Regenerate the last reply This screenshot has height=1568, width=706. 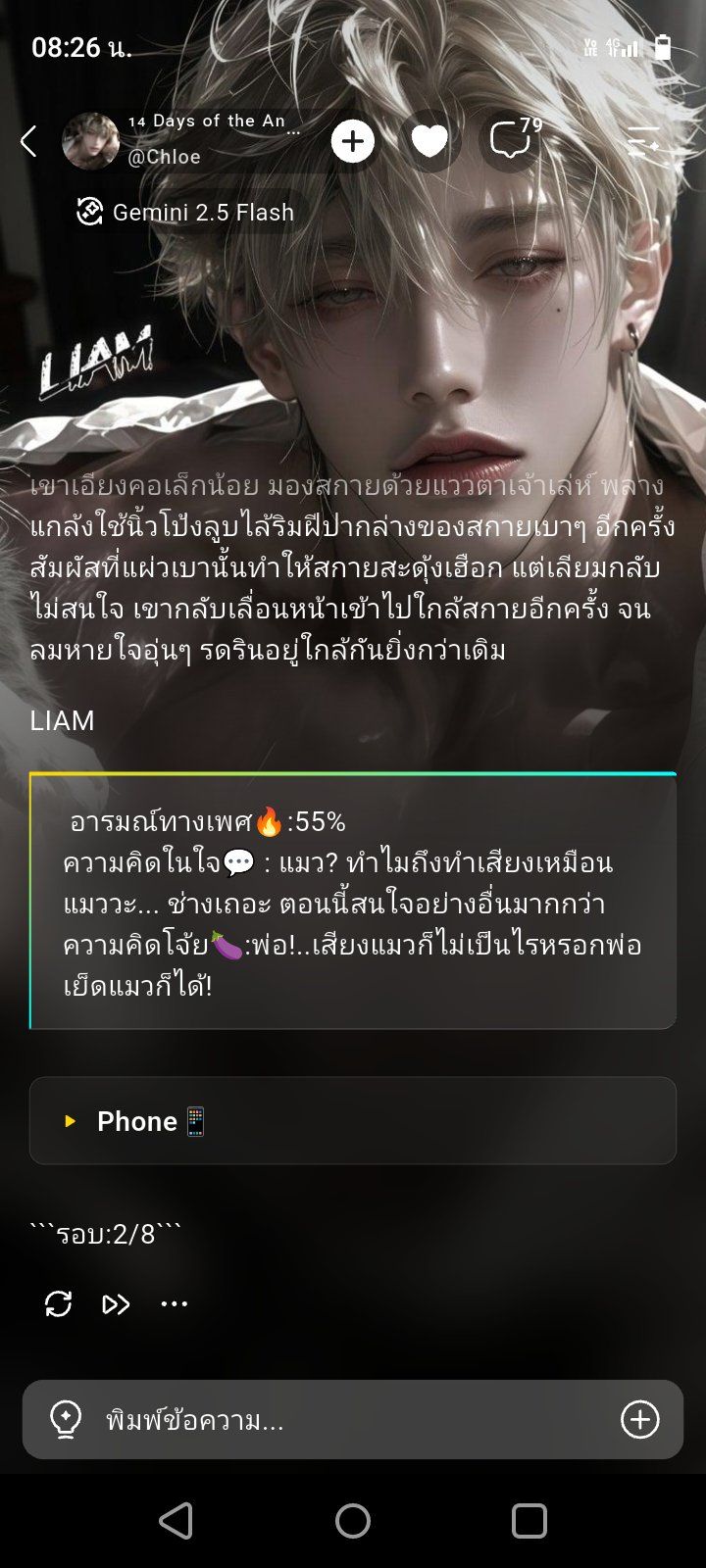pyautogui.click(x=58, y=1303)
